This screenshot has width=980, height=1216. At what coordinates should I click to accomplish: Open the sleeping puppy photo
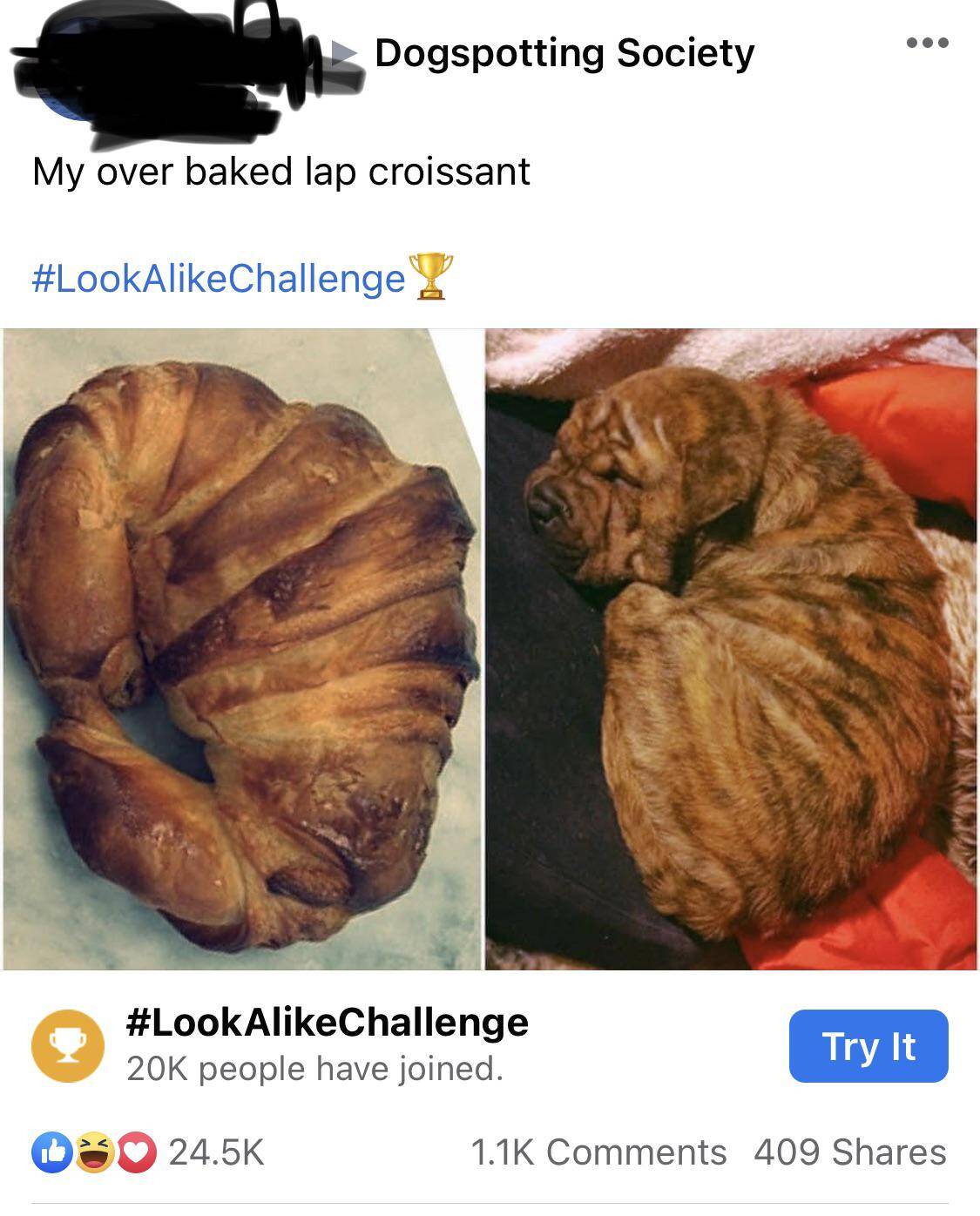[x=730, y=649]
